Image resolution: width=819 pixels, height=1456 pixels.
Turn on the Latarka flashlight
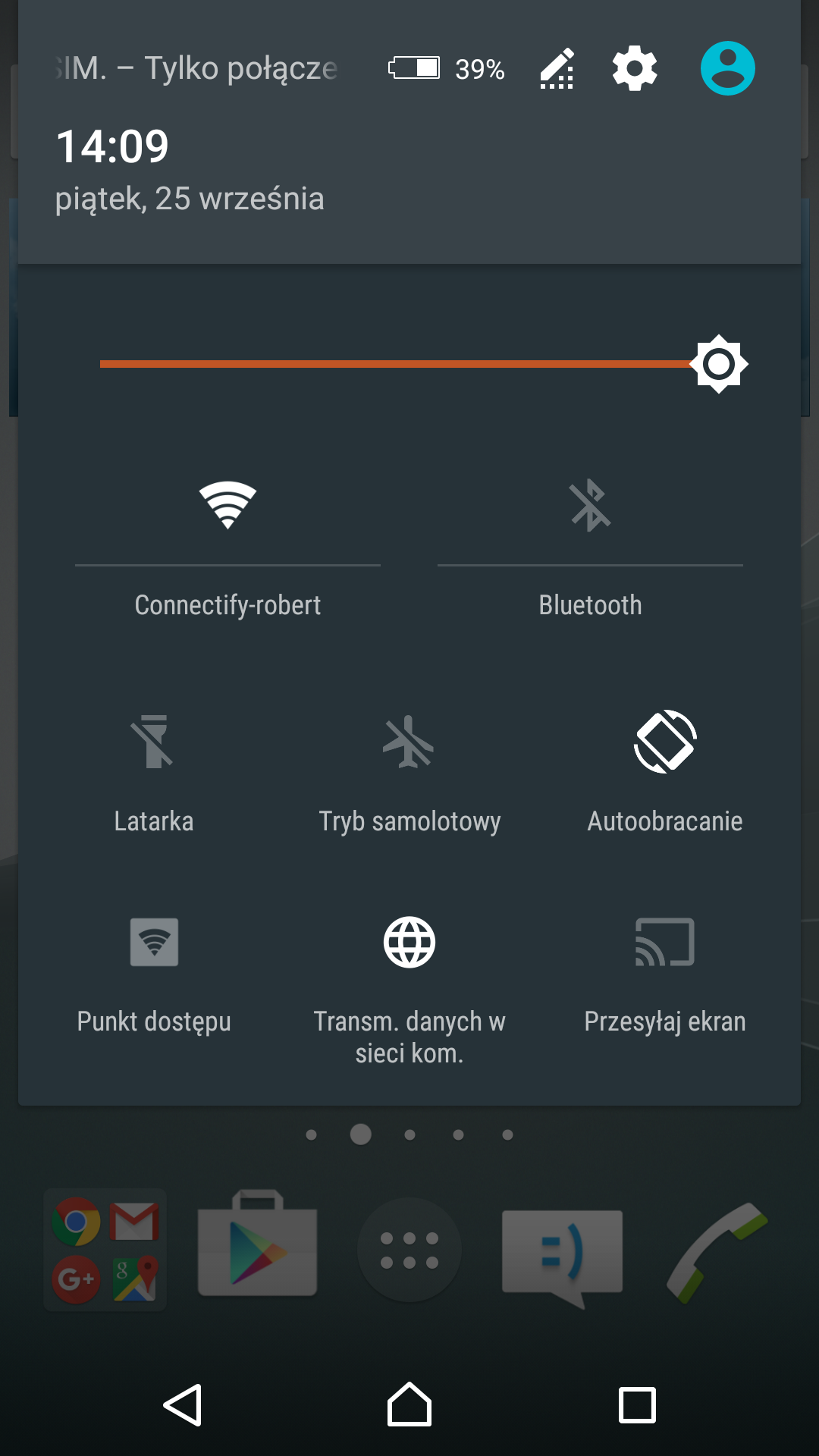(154, 742)
